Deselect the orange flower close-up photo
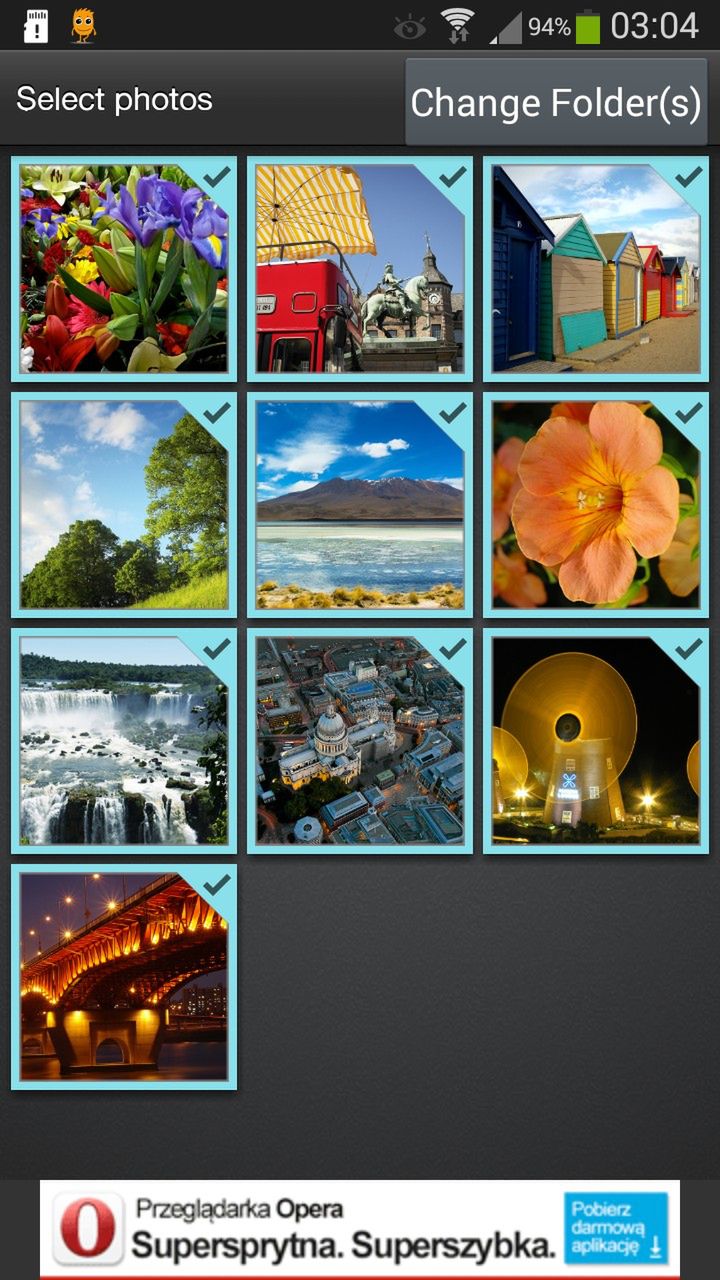 point(596,505)
